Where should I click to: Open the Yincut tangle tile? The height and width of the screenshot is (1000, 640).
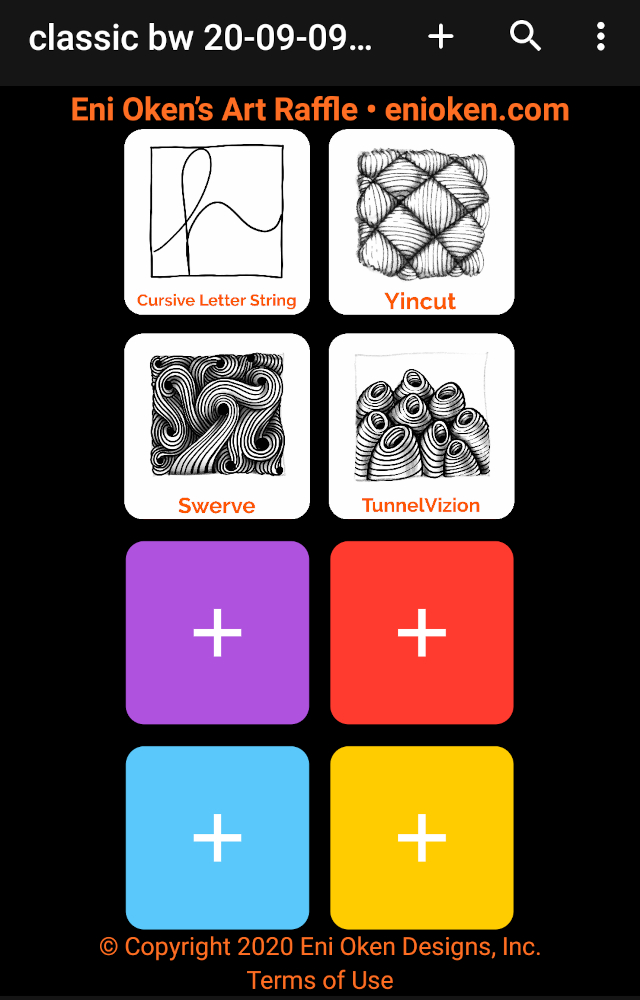[421, 222]
